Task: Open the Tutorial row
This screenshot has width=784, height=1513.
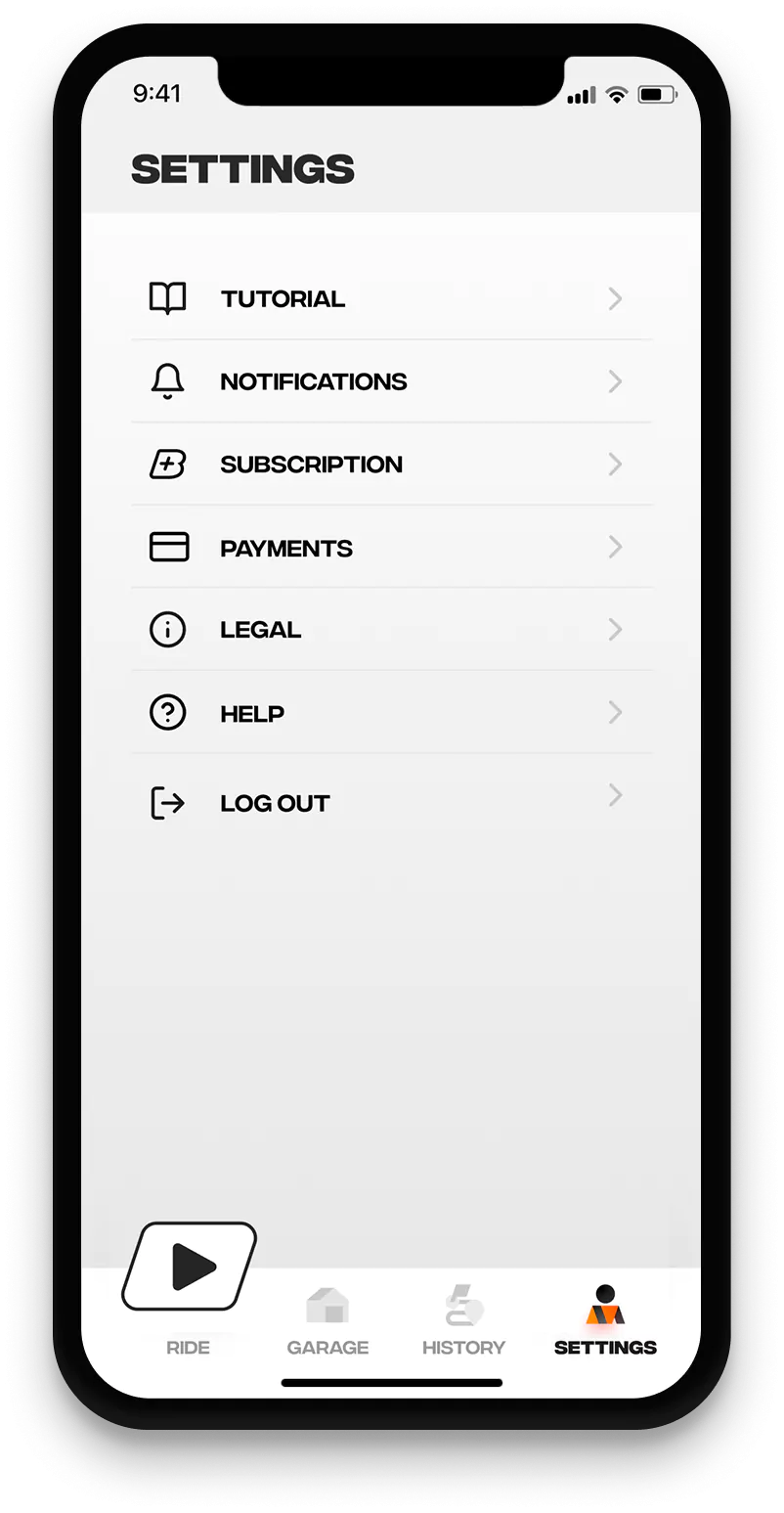Action: coord(391,298)
